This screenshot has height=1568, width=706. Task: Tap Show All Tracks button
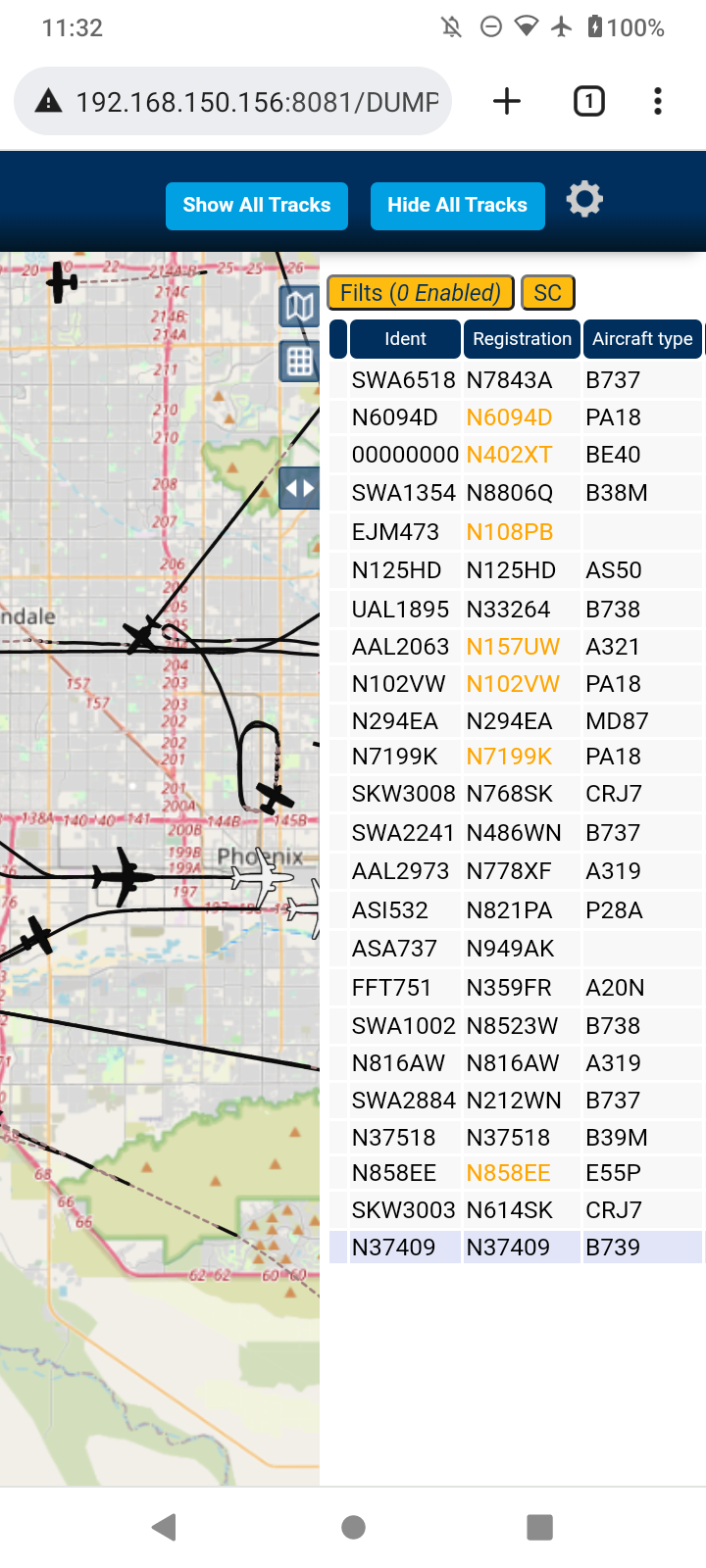pos(257,206)
